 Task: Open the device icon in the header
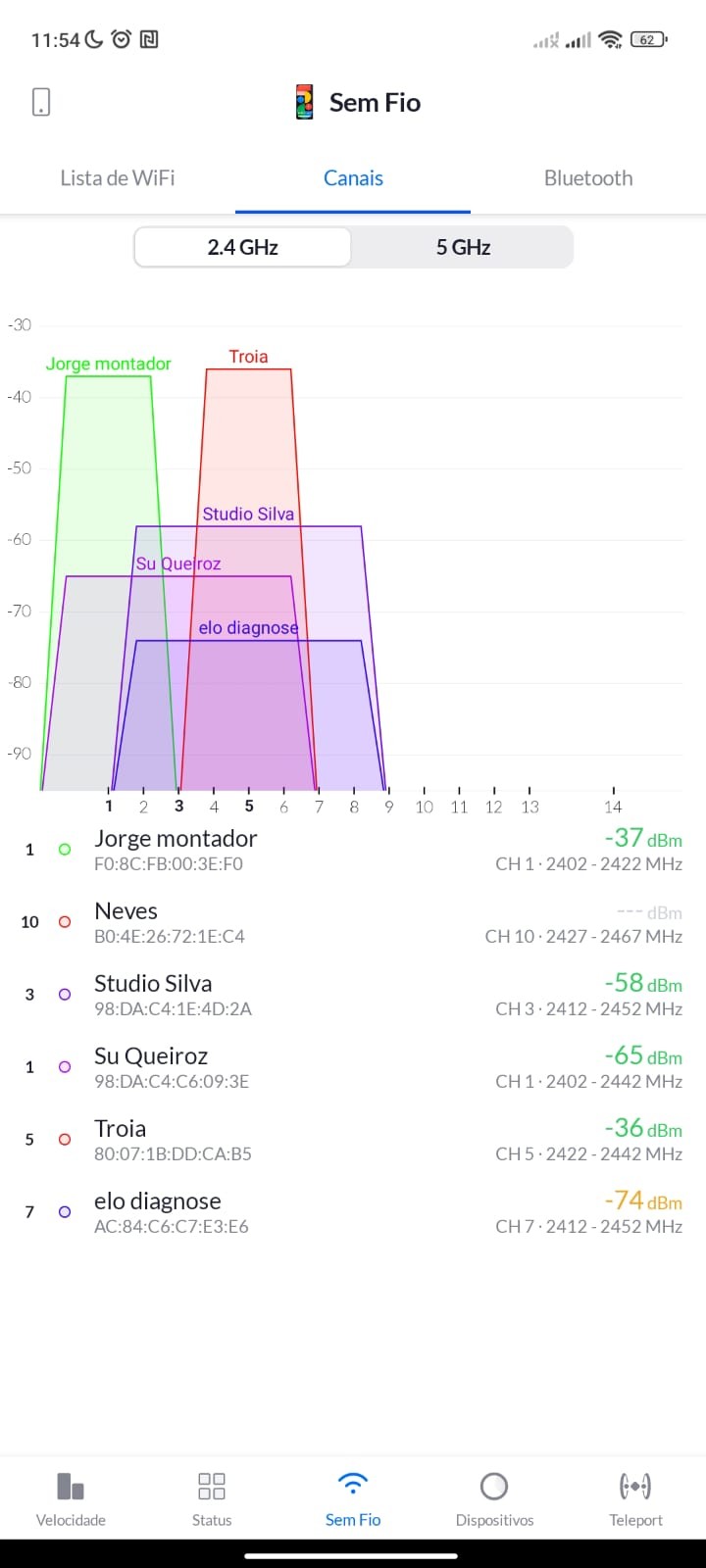point(41,102)
